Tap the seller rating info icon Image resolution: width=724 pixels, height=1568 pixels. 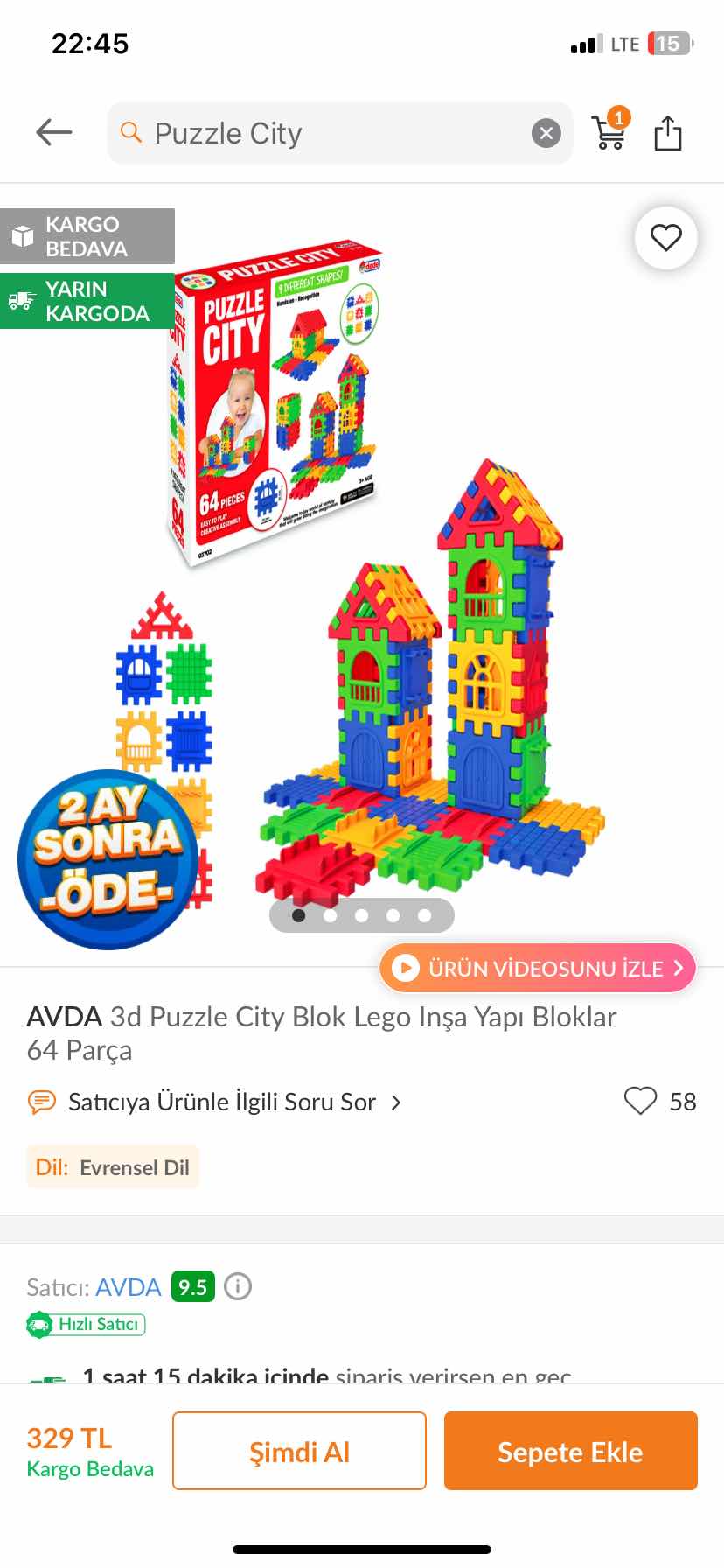238,1286
